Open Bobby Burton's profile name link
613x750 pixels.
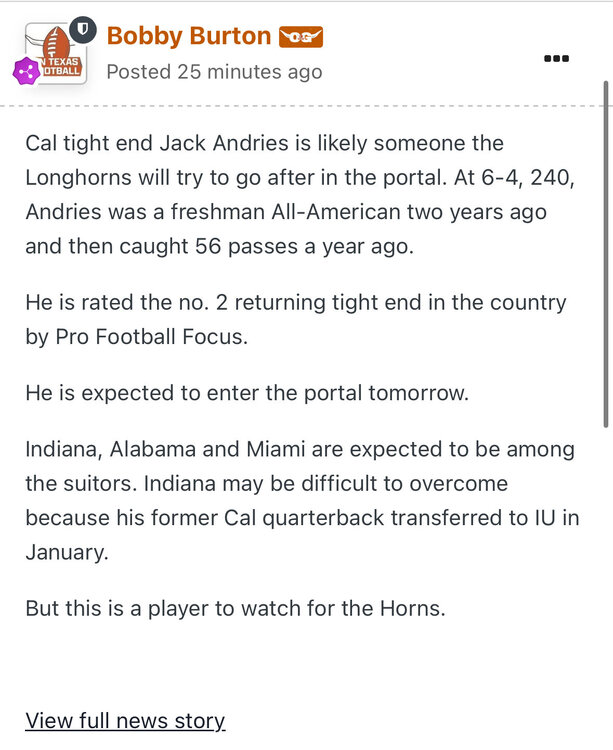pos(188,37)
